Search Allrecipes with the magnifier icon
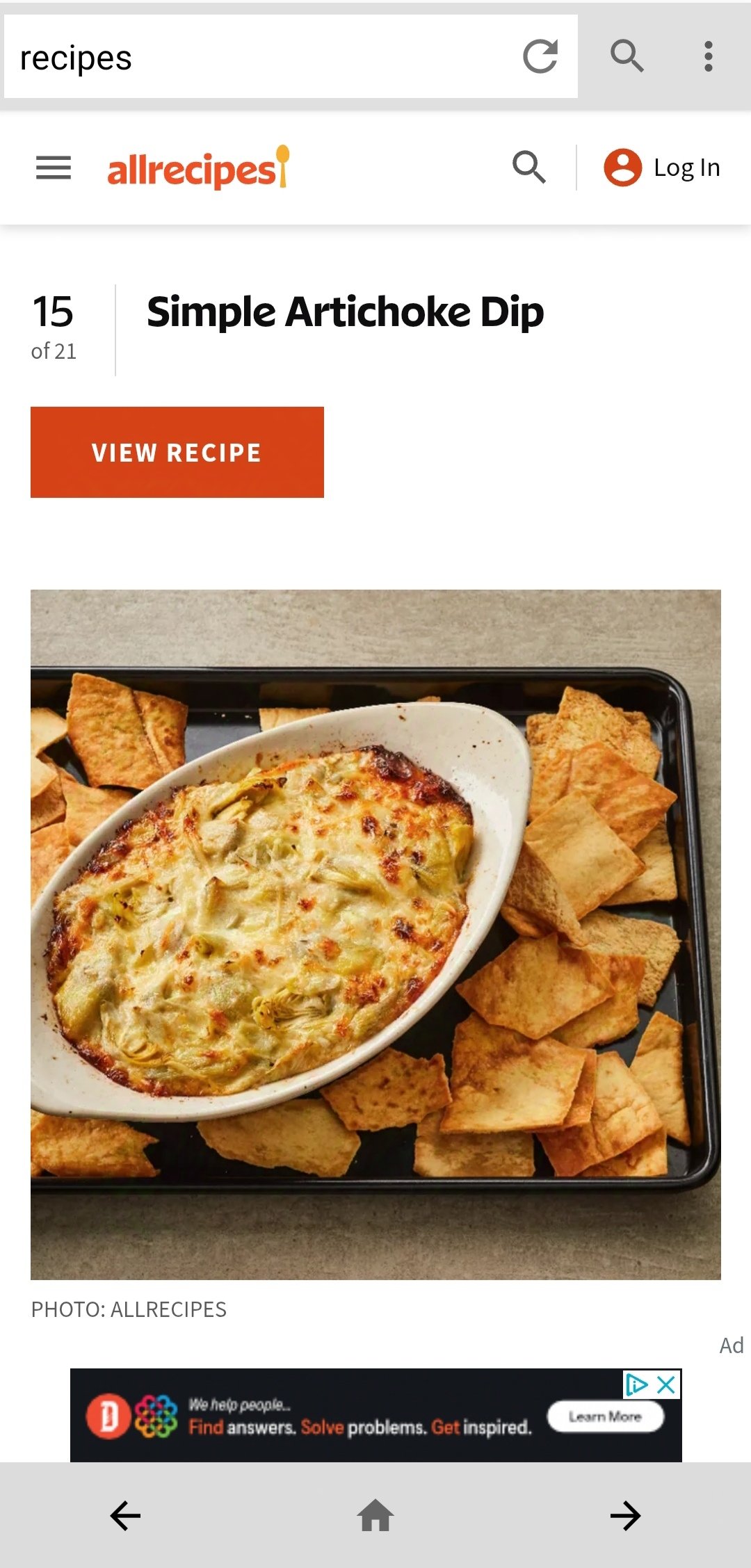 (x=528, y=168)
